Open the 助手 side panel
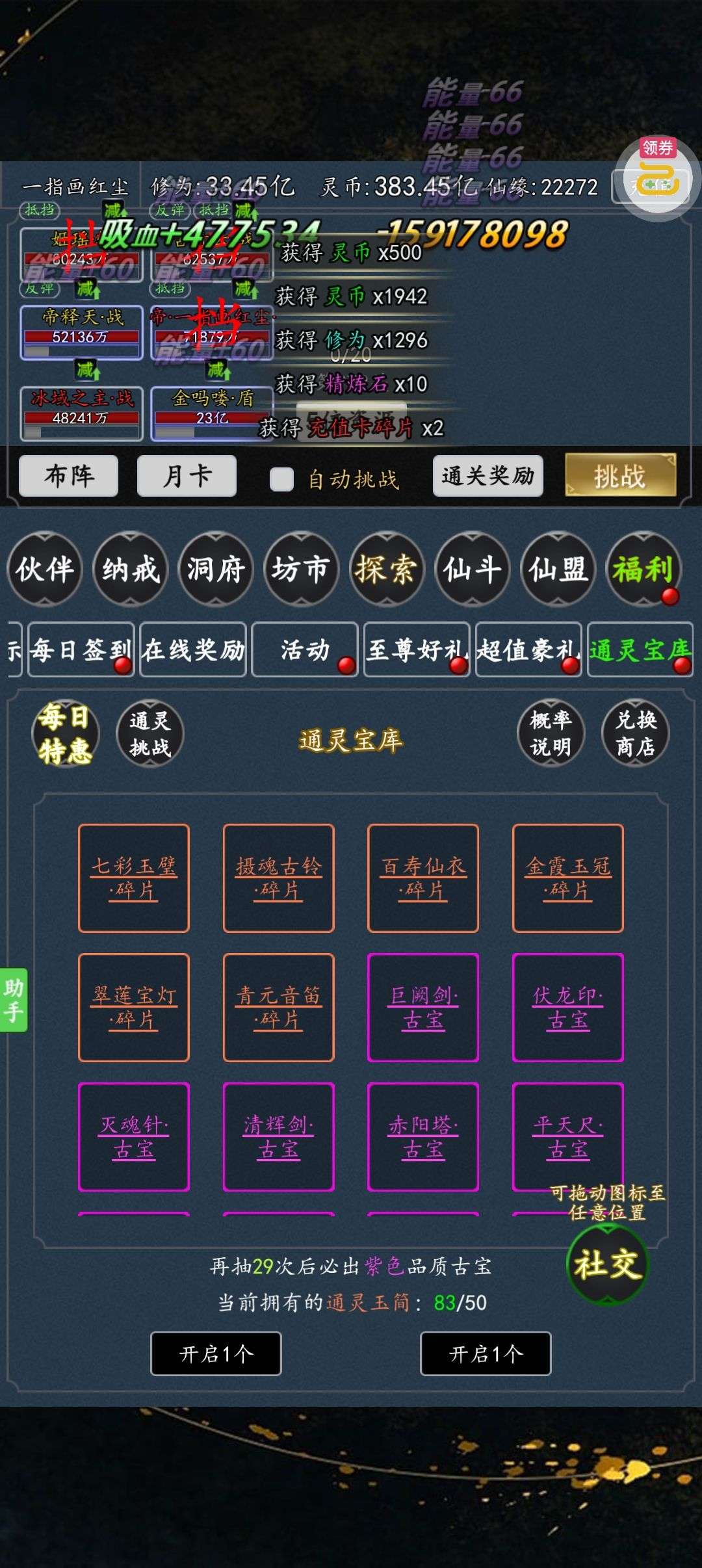This screenshot has width=702, height=1568. point(14,999)
